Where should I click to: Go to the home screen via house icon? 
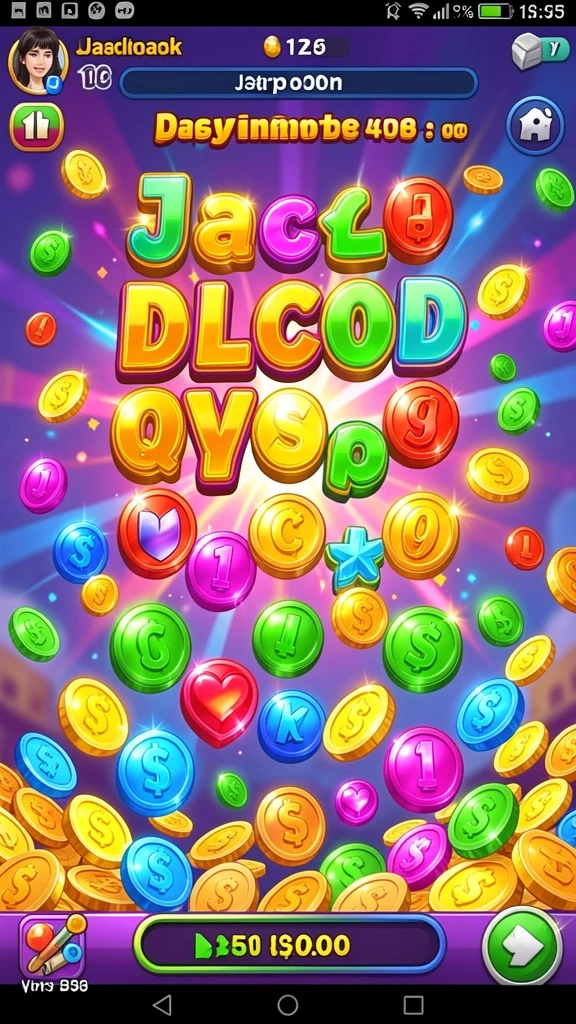point(536,125)
